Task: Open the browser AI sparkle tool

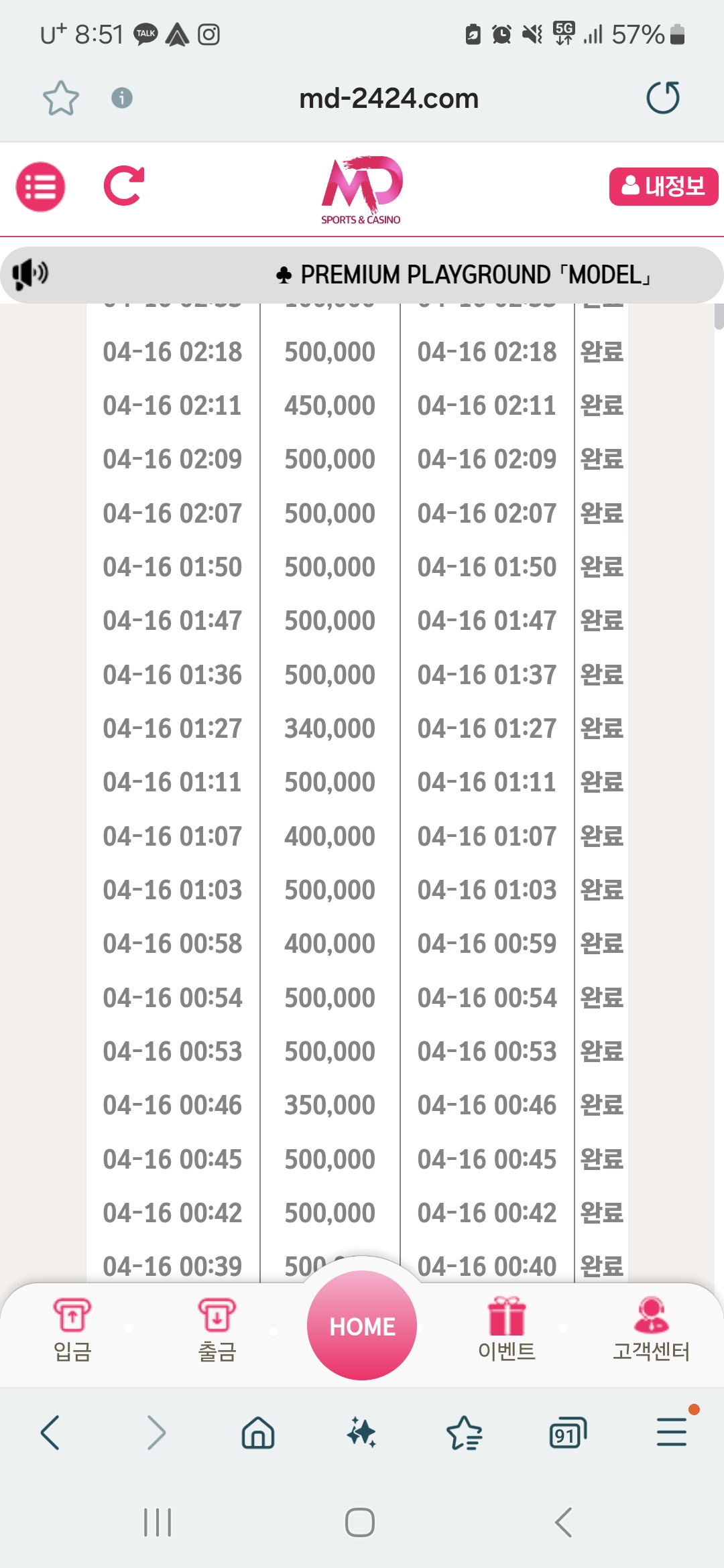Action: (x=361, y=1433)
